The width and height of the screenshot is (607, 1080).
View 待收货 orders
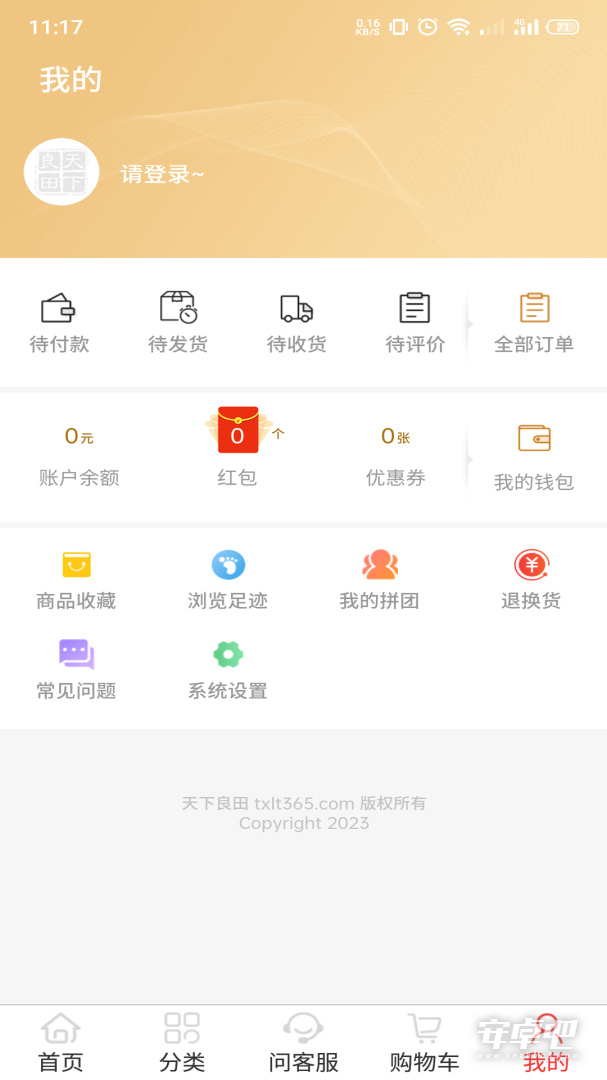point(297,322)
